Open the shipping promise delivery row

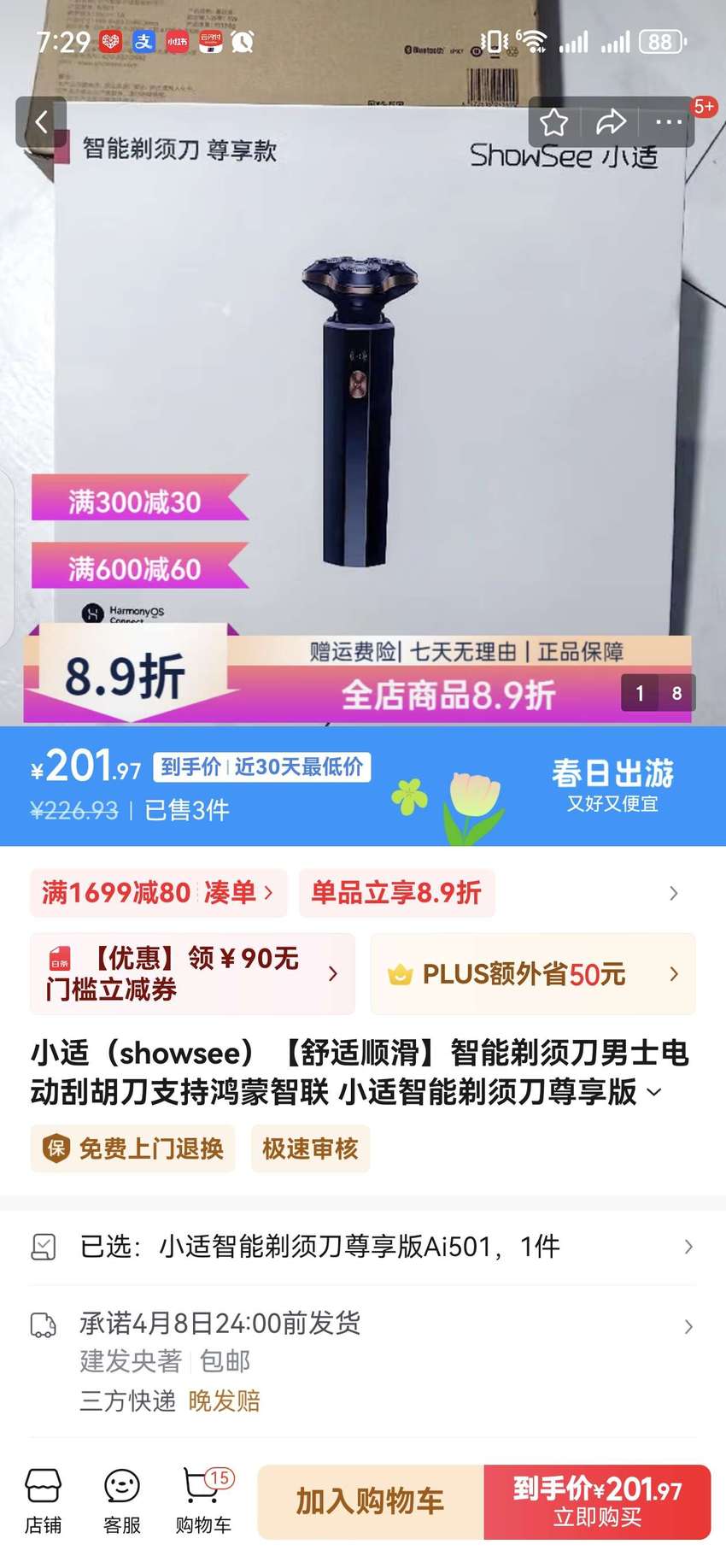point(363,1361)
